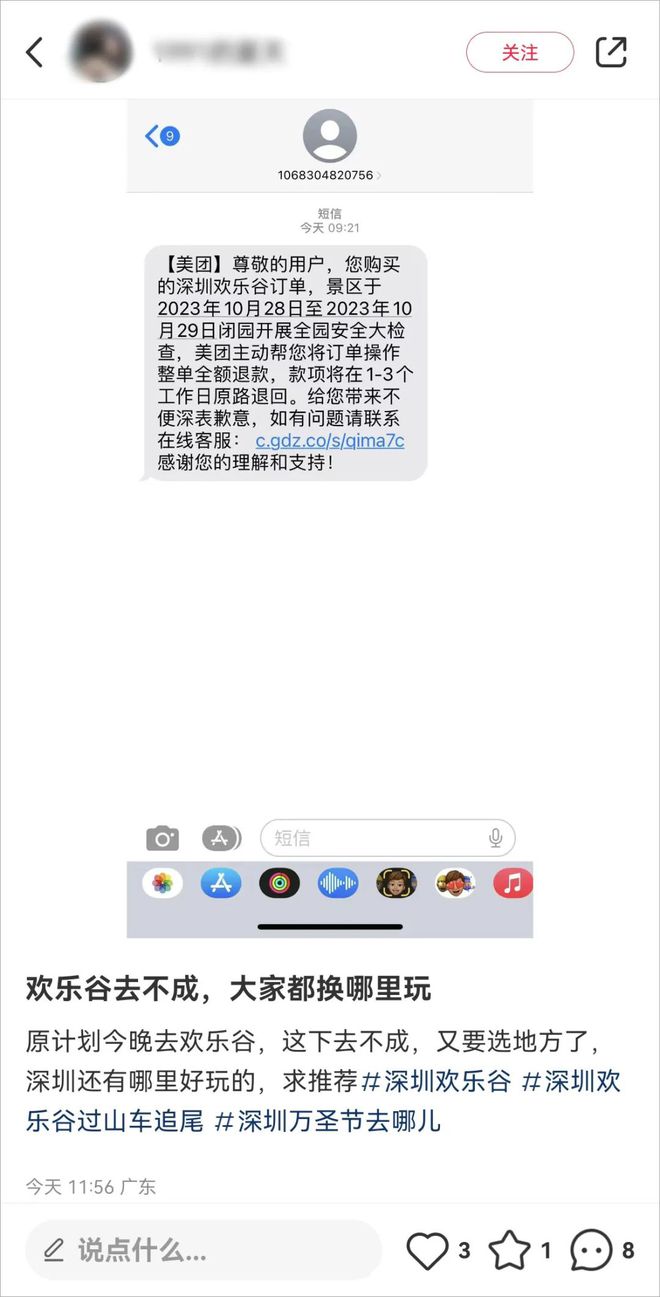660x1297 pixels.
Task: Like this post with the heart icon
Action: [x=428, y=1250]
